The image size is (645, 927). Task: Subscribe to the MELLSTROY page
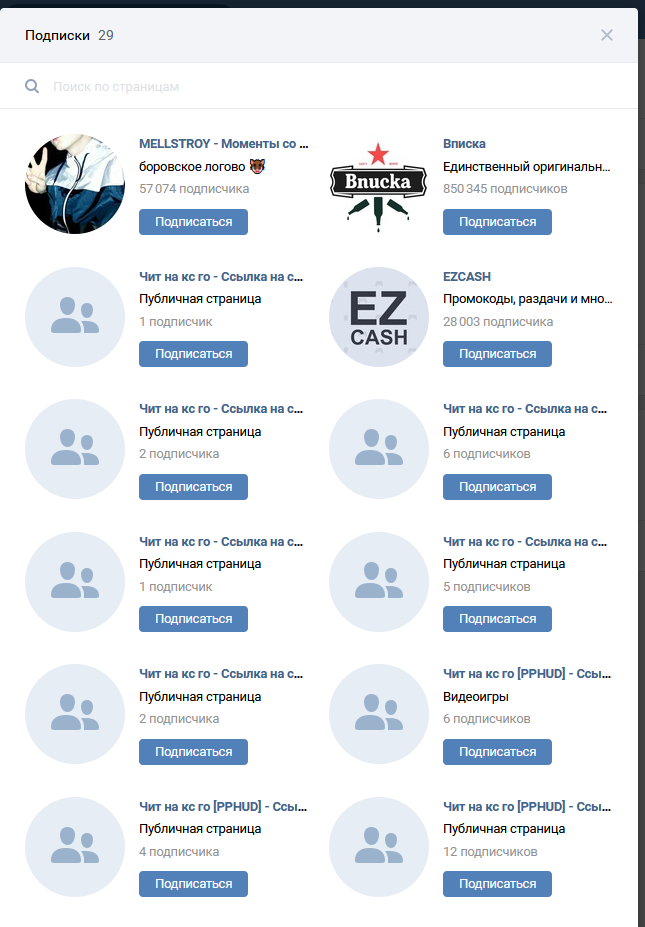pos(193,222)
